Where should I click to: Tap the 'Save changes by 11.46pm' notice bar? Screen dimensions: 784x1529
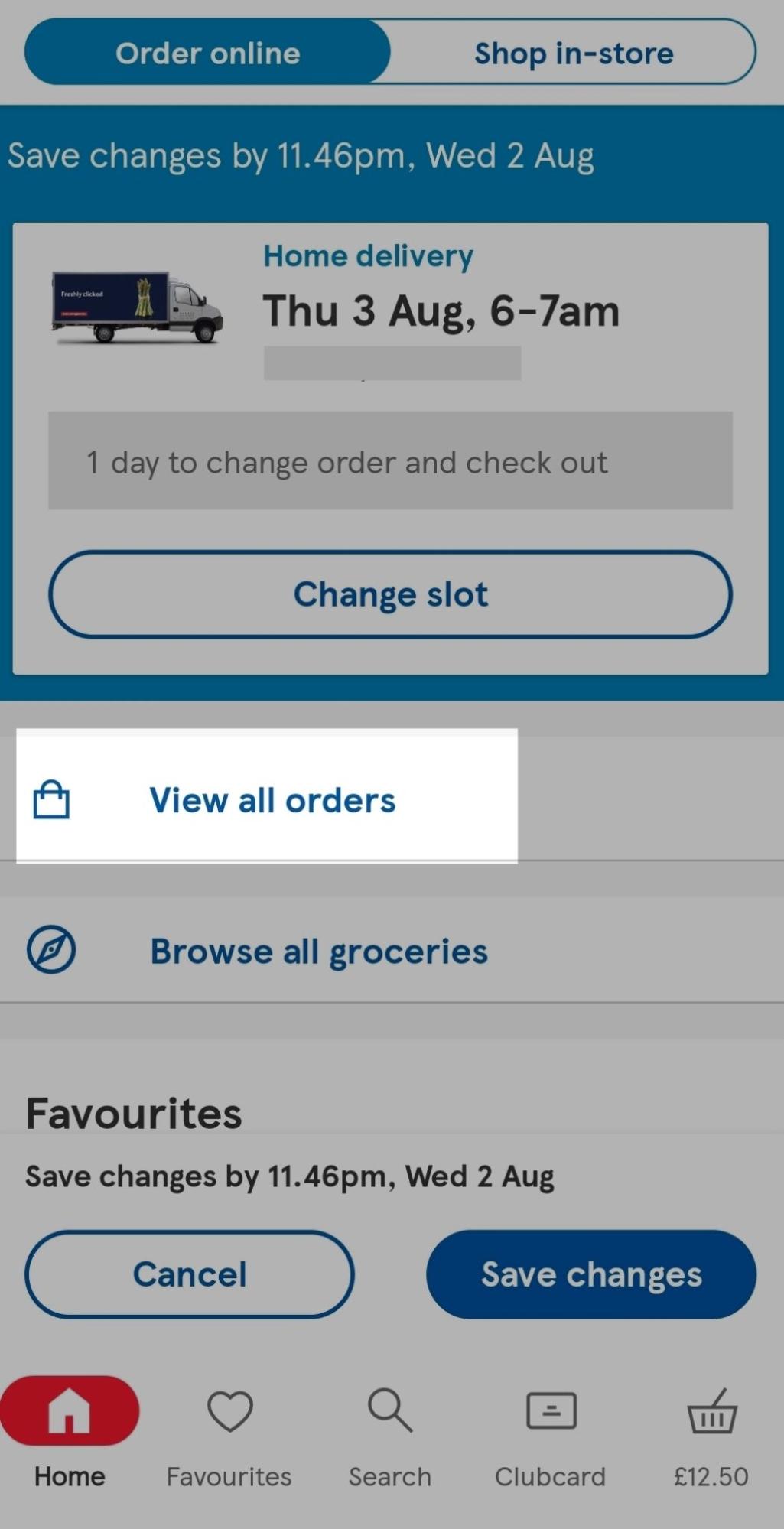301,155
